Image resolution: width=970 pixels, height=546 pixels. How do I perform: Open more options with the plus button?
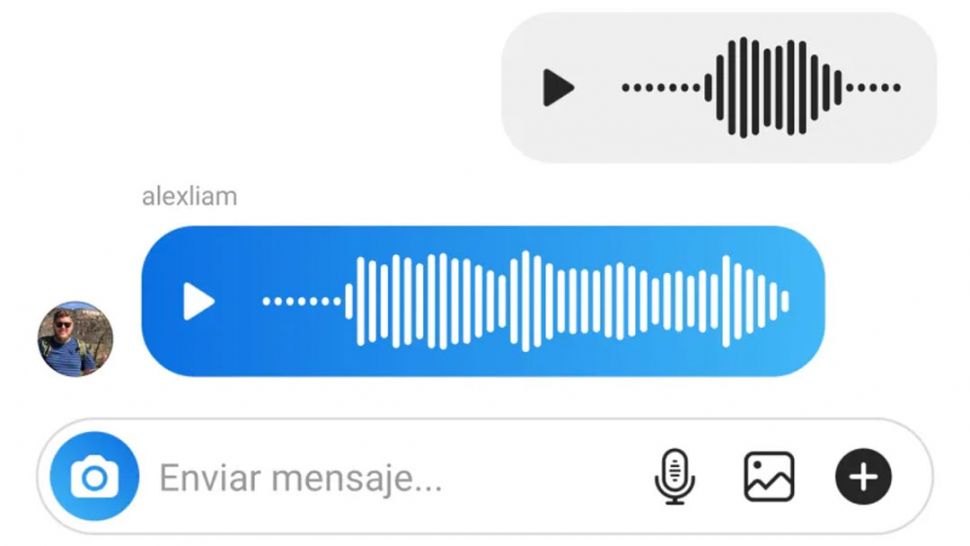(x=863, y=476)
